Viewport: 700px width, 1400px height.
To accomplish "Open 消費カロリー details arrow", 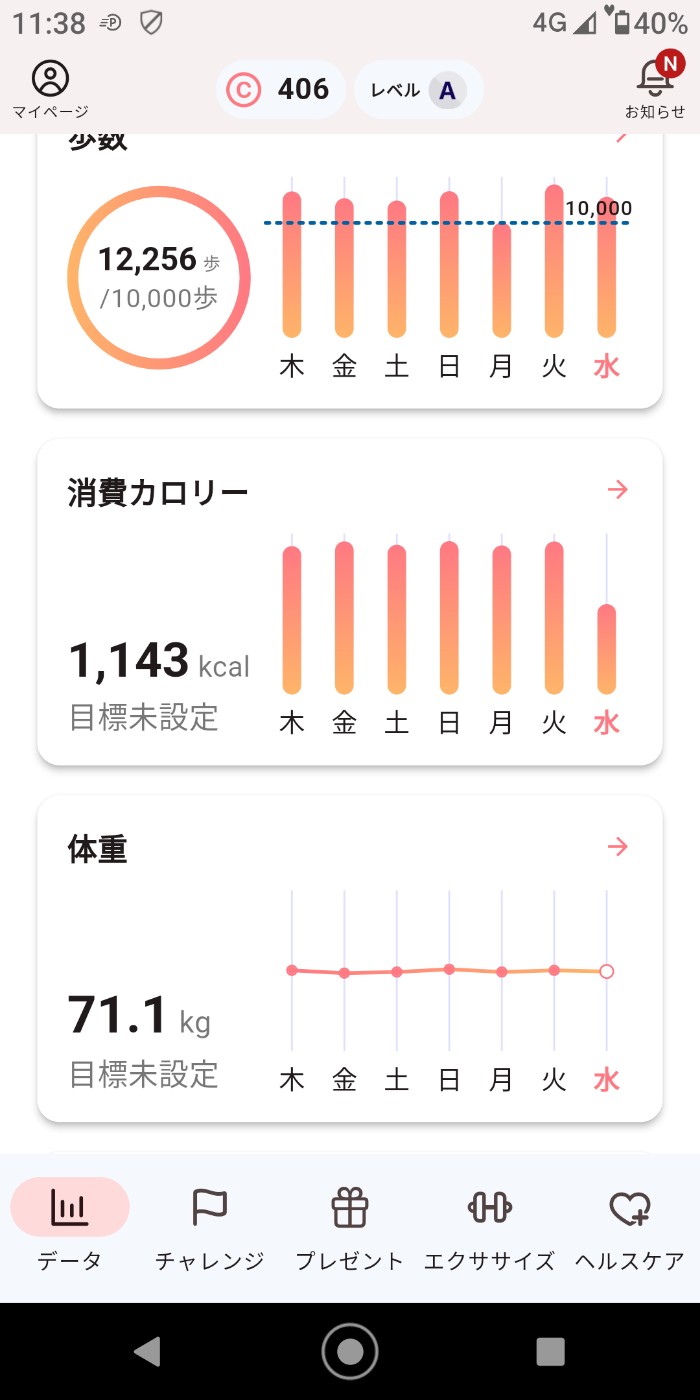I will 618,489.
